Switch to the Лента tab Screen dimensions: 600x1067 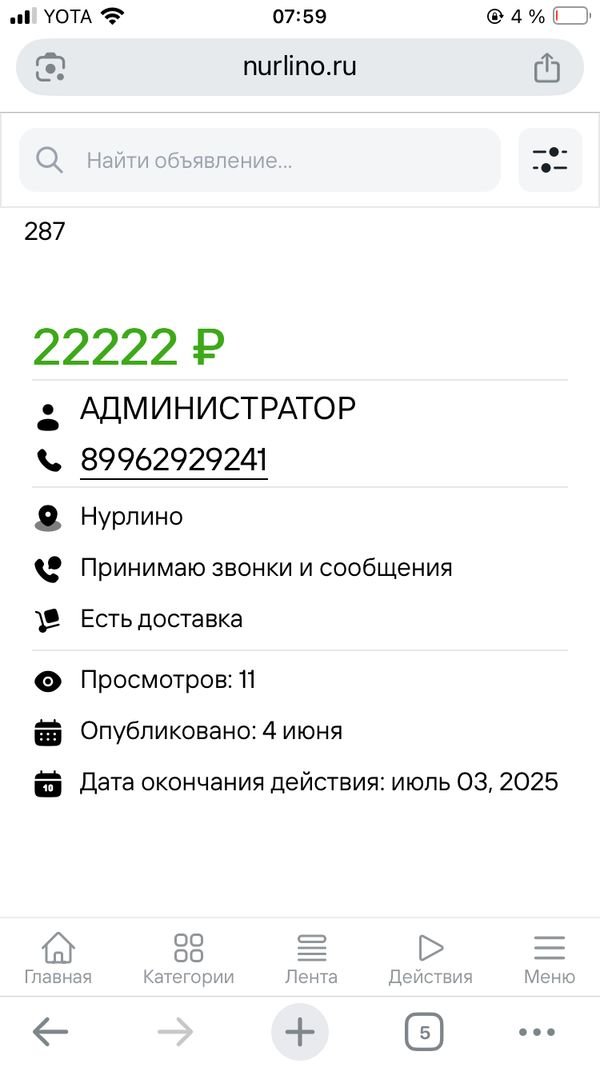pyautogui.click(x=311, y=959)
